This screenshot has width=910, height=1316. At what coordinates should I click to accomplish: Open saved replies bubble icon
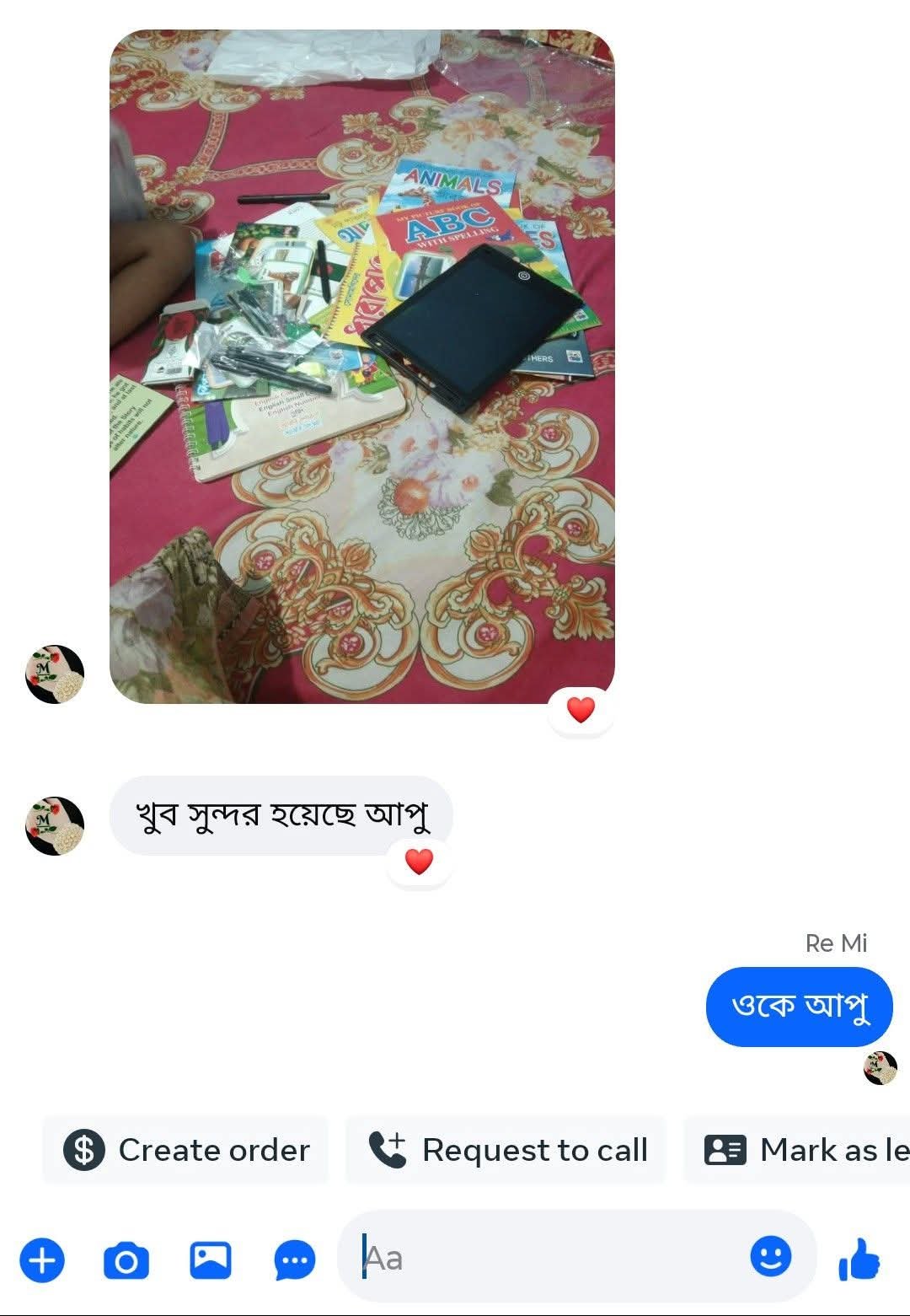click(294, 1260)
